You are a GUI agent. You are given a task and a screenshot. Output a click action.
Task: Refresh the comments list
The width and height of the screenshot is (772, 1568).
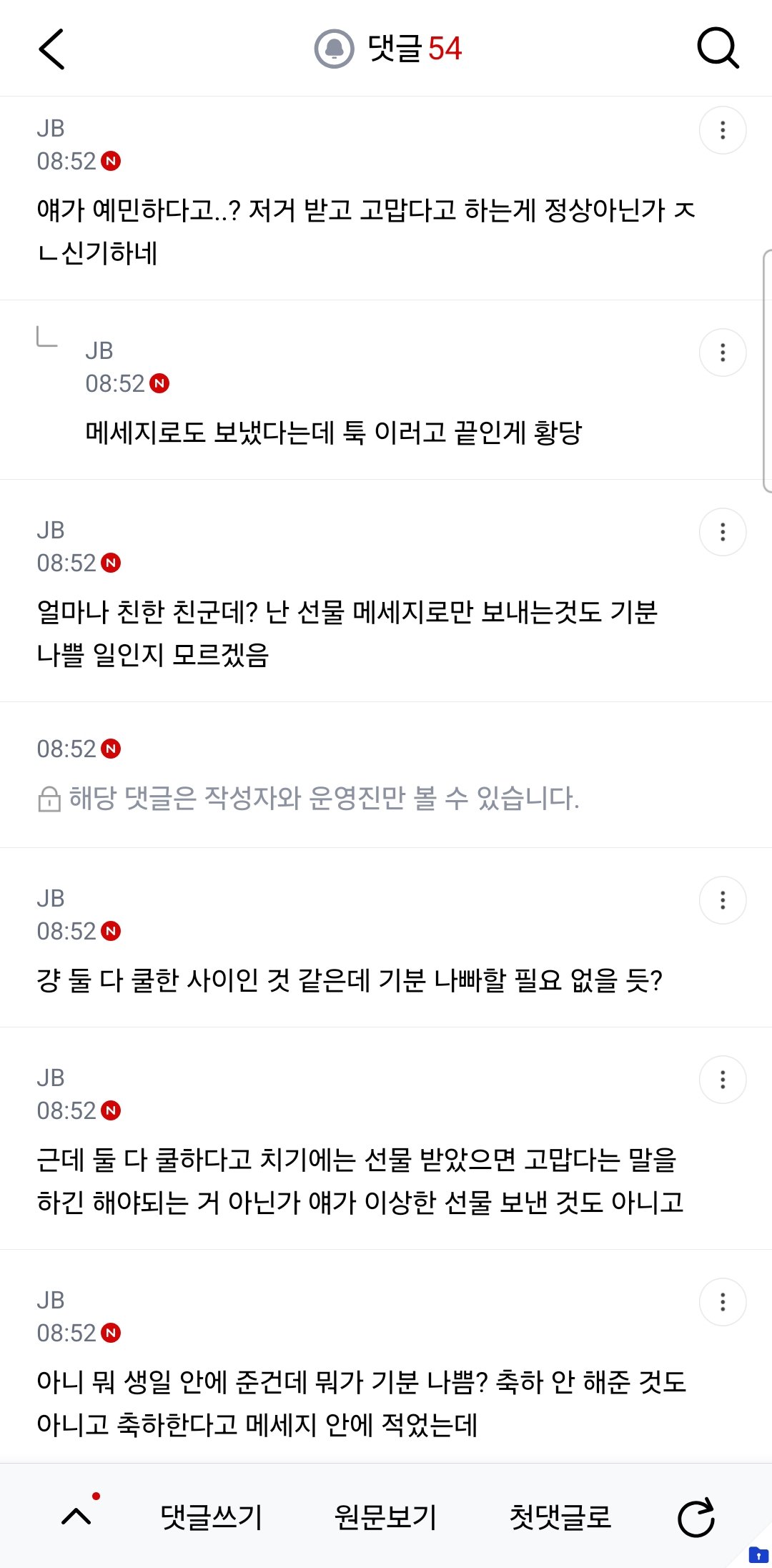click(696, 1517)
